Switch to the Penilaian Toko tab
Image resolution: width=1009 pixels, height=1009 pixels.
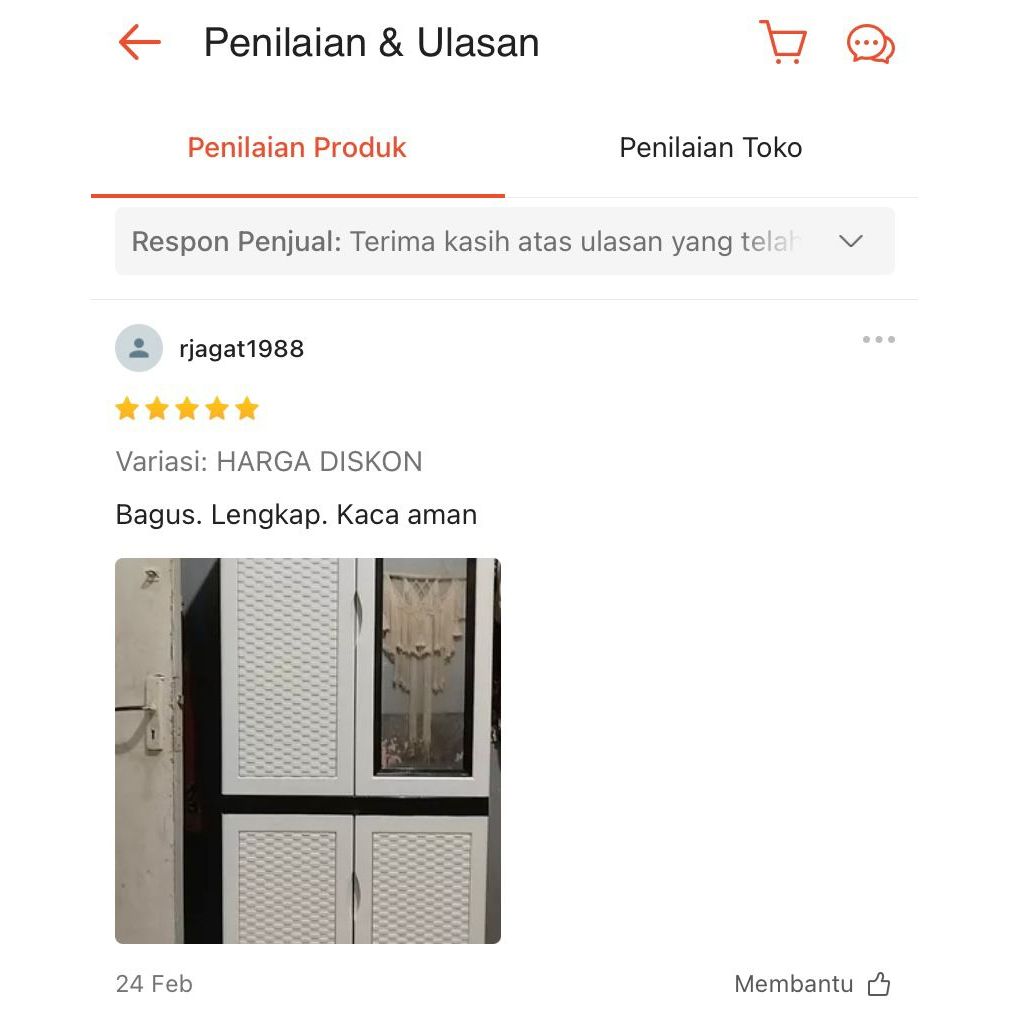tap(710, 148)
